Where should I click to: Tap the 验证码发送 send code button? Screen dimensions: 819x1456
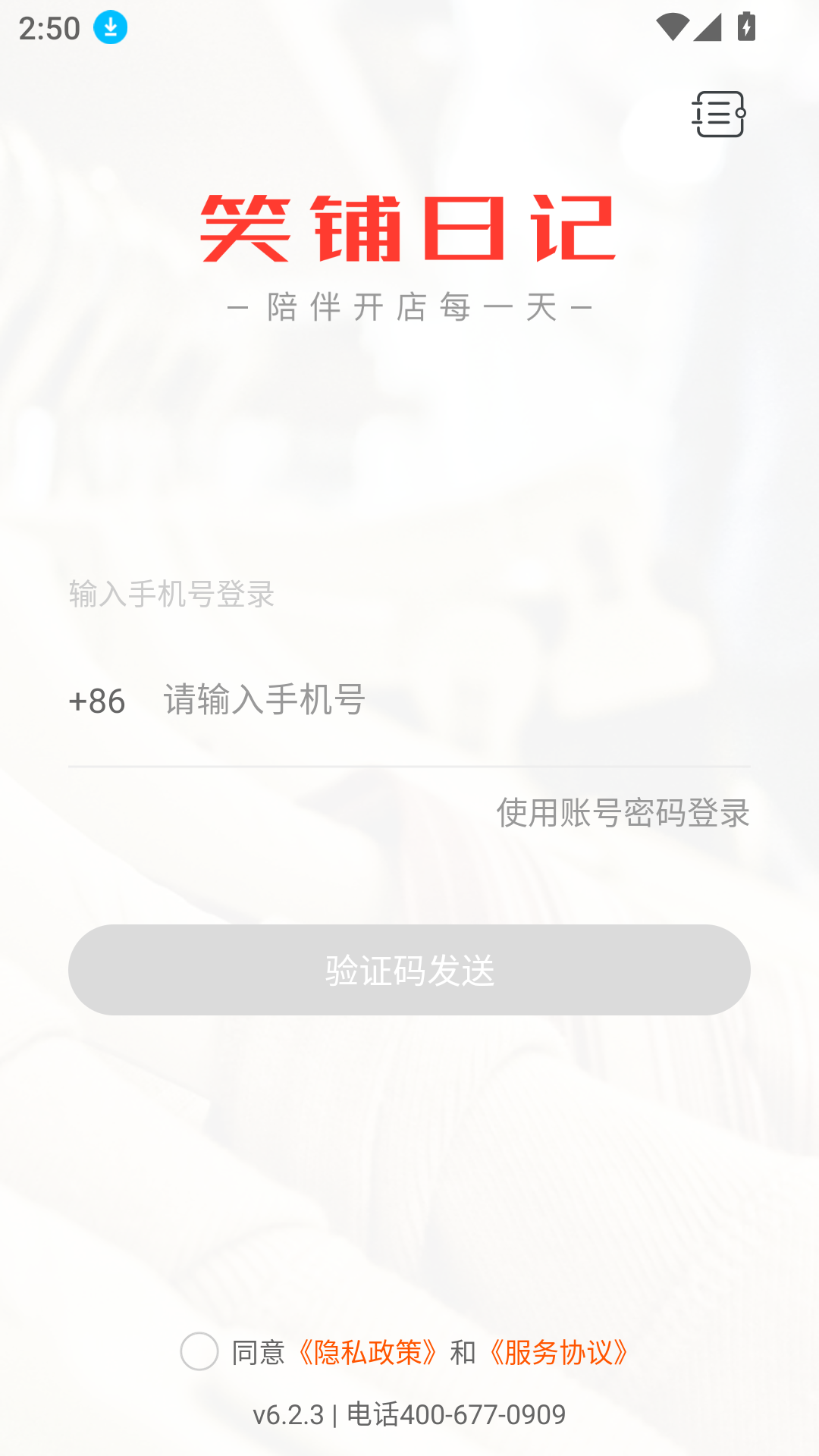tap(409, 969)
